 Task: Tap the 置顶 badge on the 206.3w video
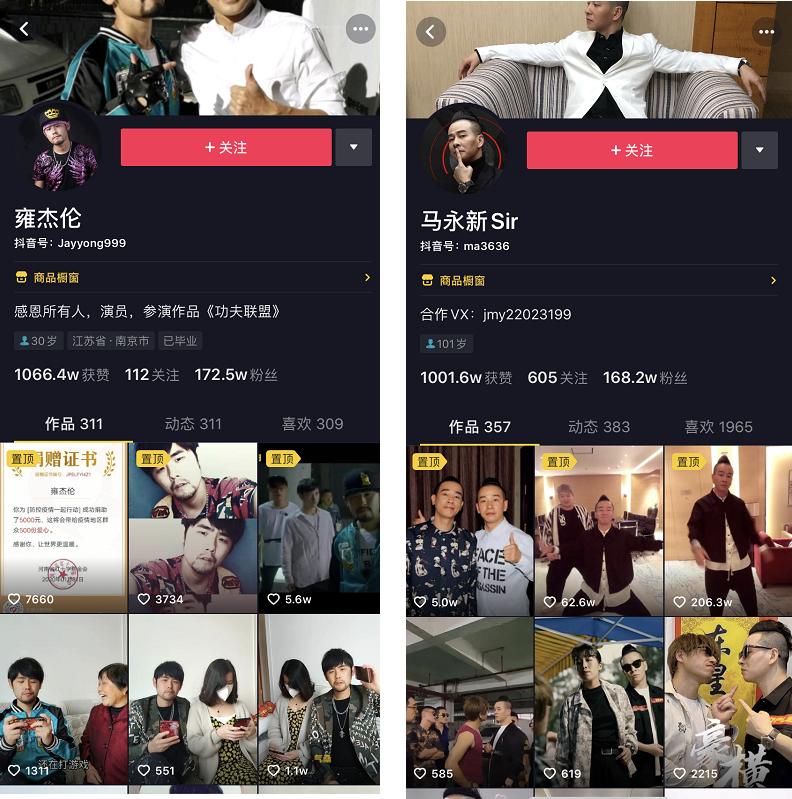[687, 462]
